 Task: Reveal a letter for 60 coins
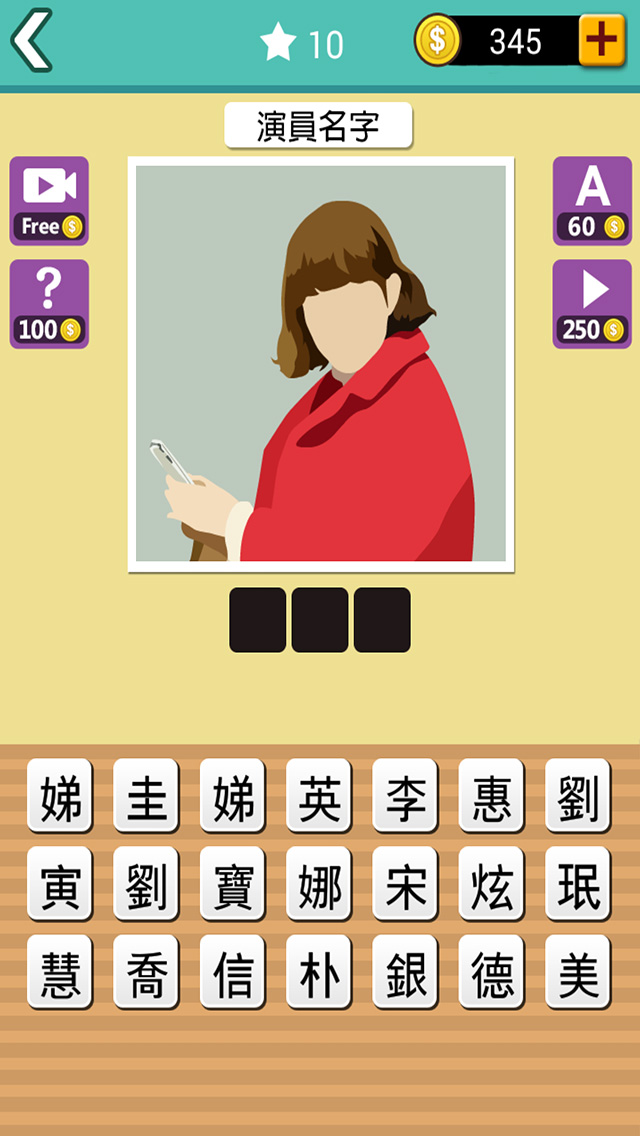592,200
